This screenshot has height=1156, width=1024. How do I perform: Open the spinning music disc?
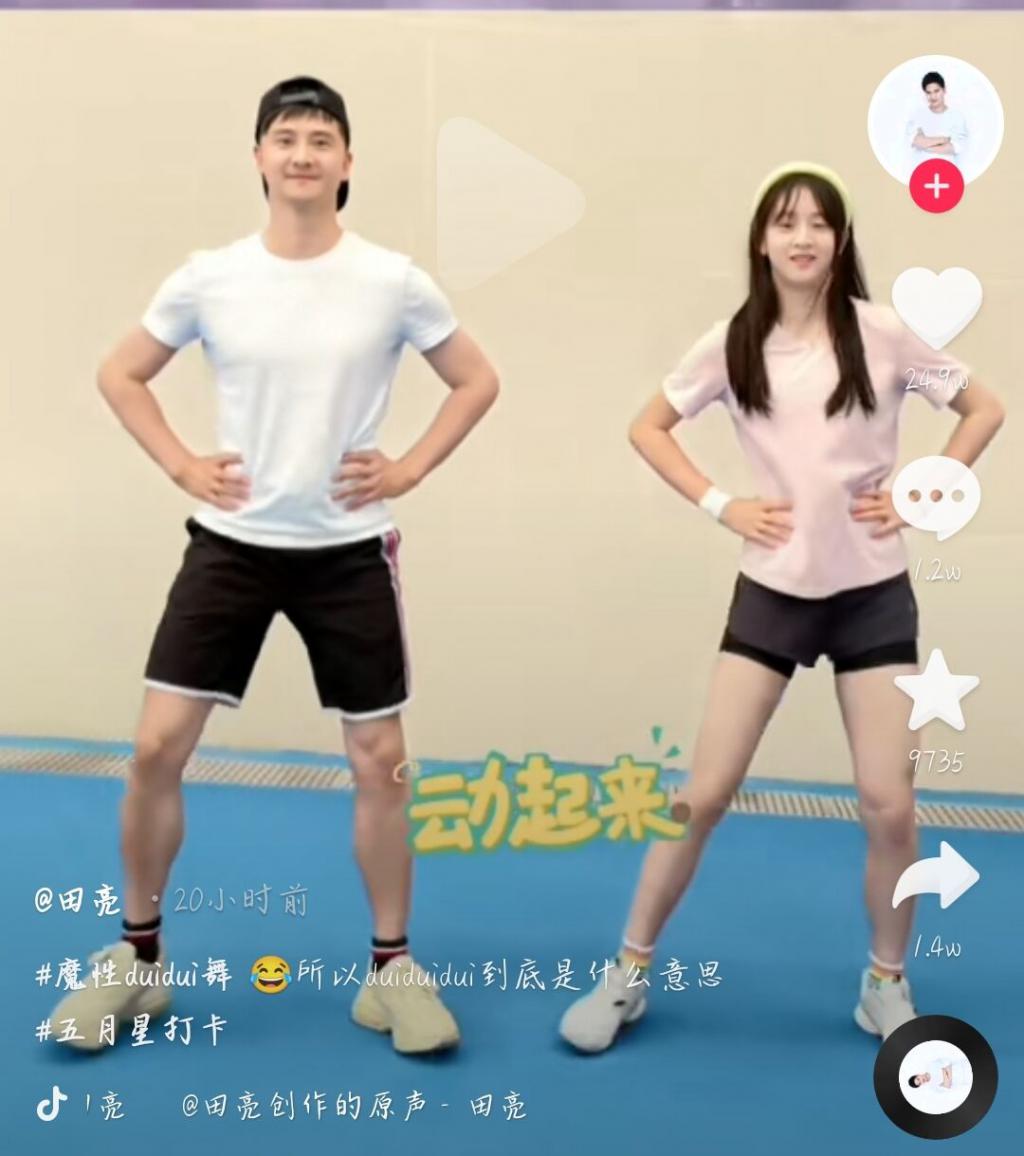click(x=936, y=1078)
